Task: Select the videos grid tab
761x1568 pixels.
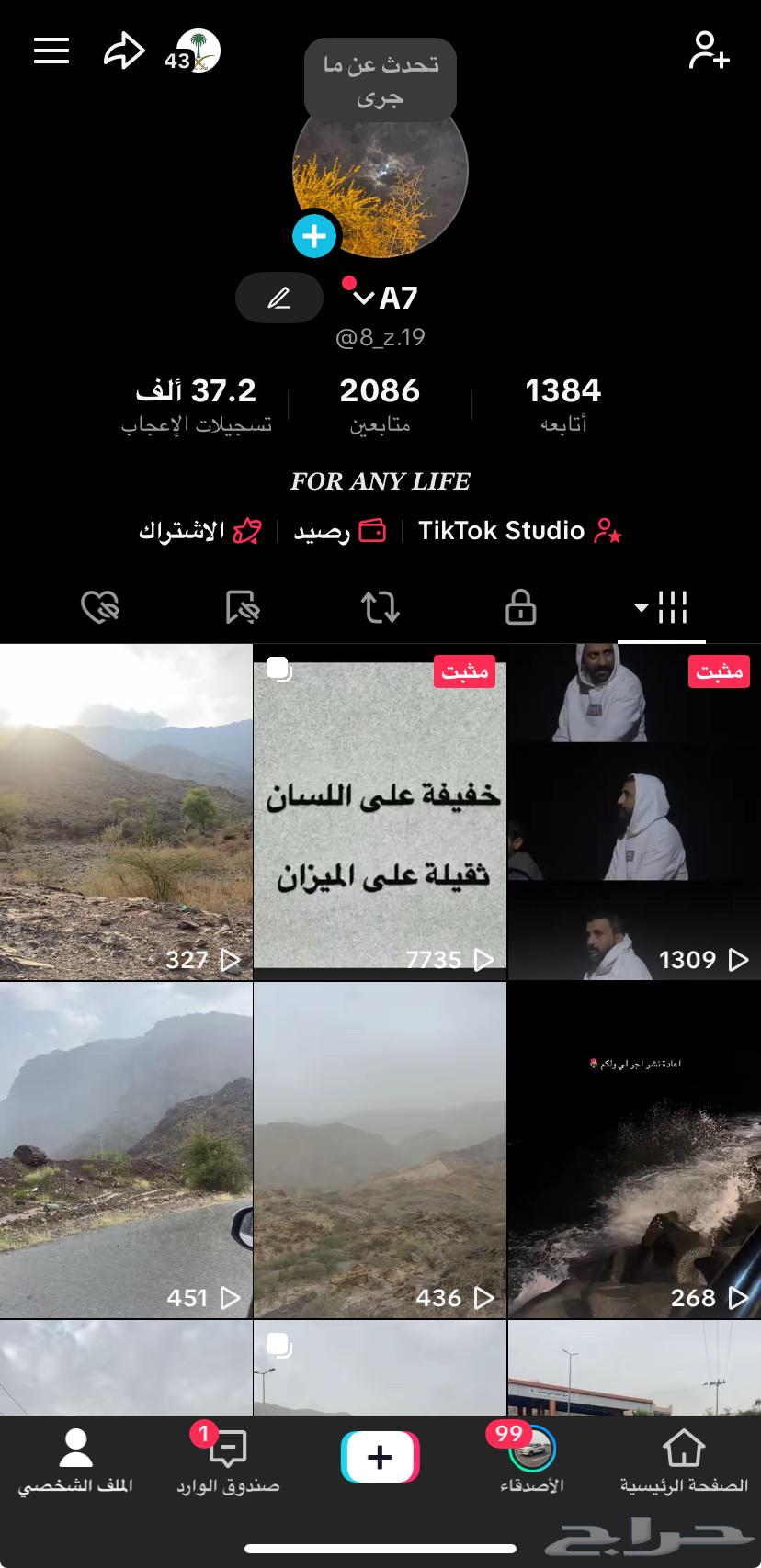Action: coord(672,607)
